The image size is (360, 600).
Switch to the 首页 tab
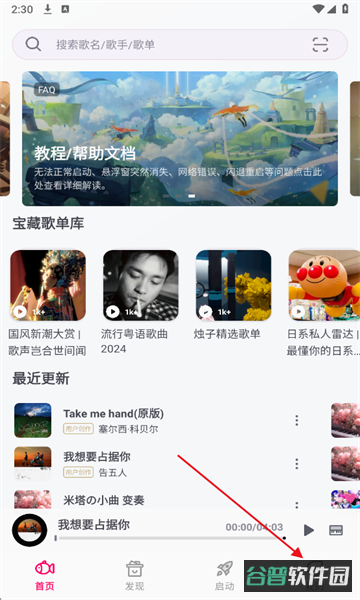tap(45, 576)
